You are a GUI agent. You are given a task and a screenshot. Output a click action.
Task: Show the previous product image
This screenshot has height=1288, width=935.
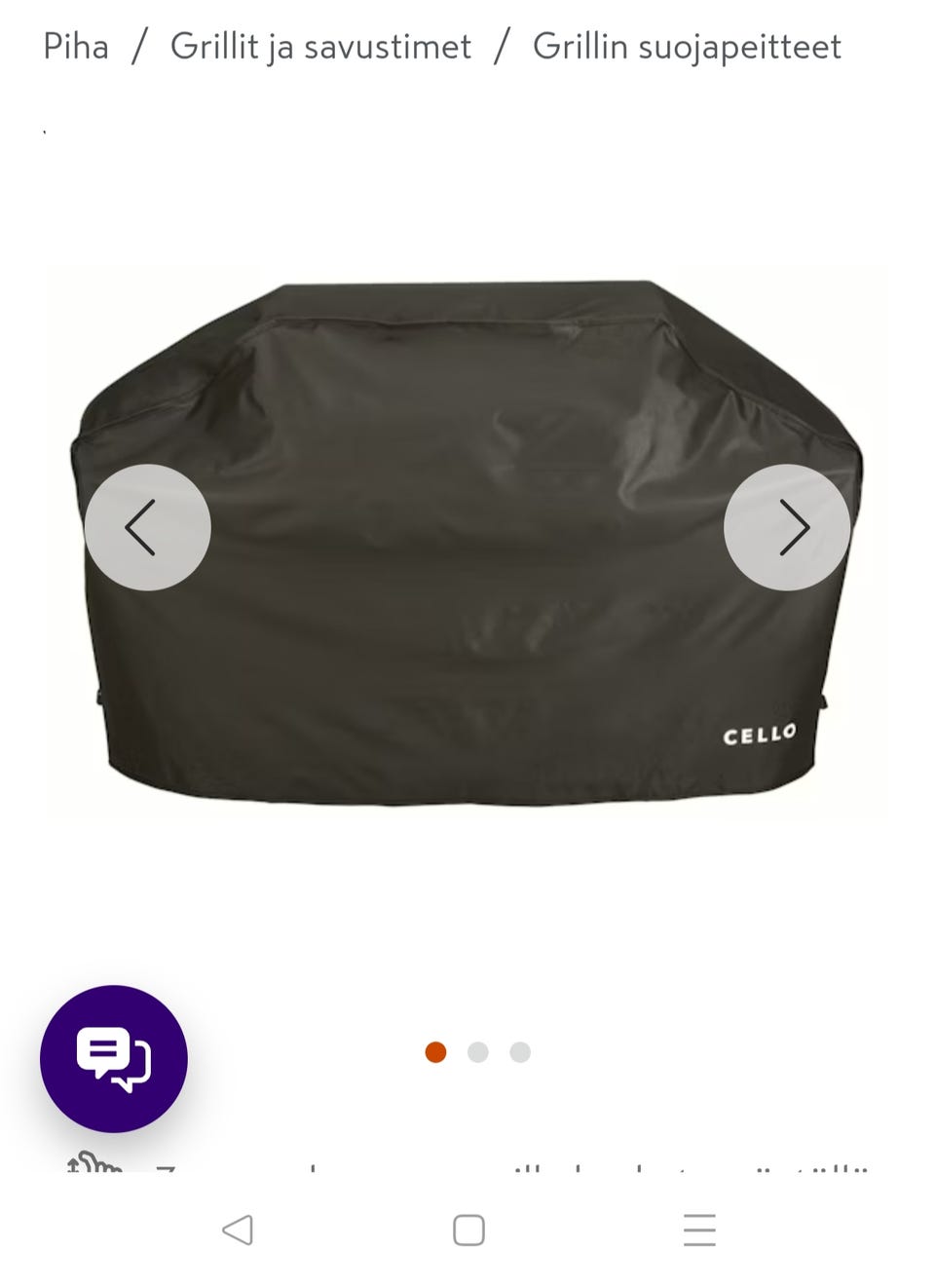pos(148,527)
